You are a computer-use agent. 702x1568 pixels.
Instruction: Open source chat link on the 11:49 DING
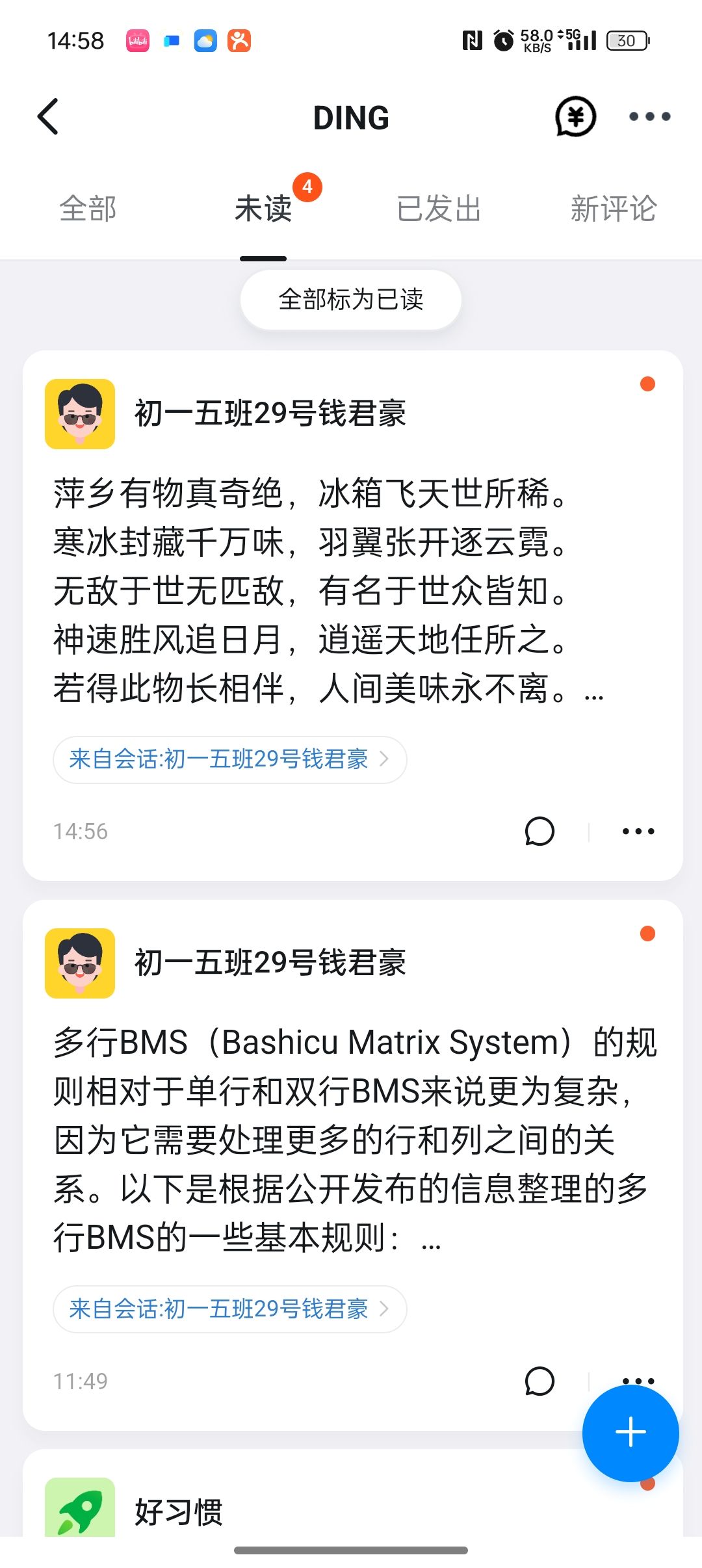point(229,1309)
